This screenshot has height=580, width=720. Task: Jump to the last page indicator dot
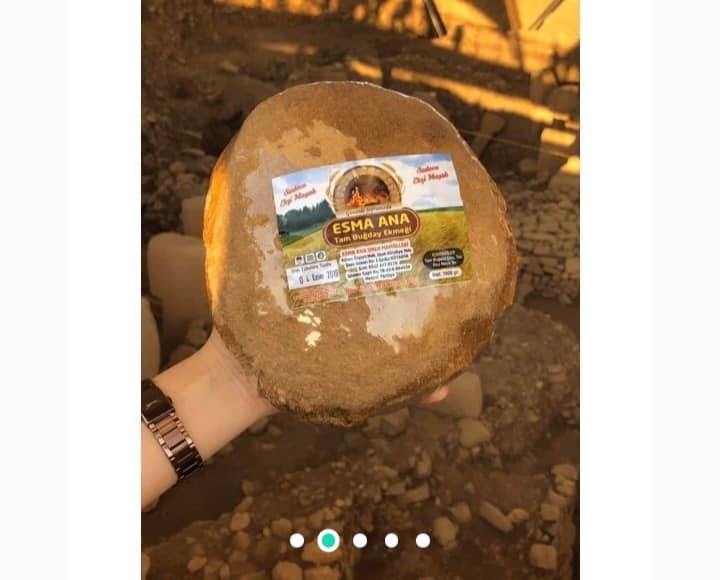[x=423, y=540]
